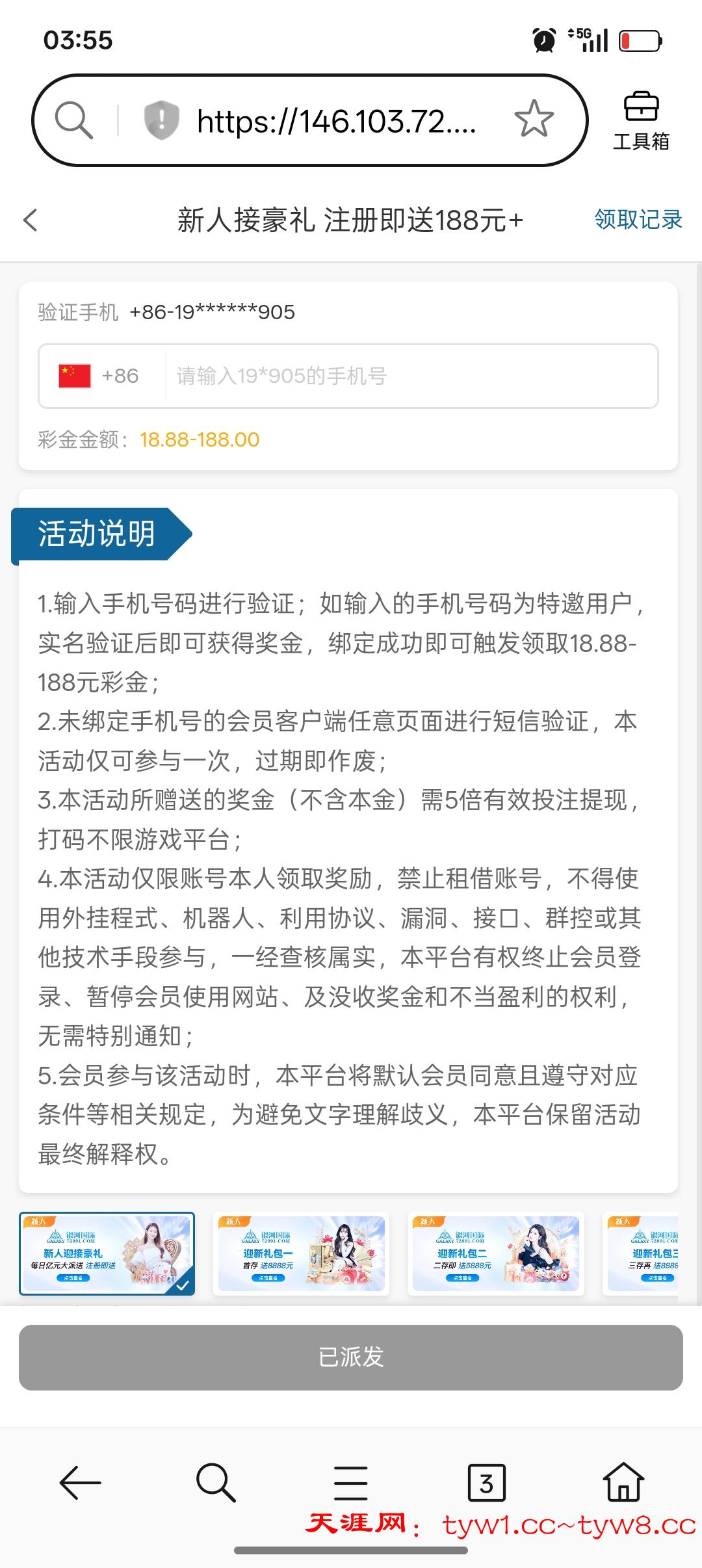The width and height of the screenshot is (702, 1568).
Task: Select the 迎新礼包一 promo banner
Action: (x=301, y=1253)
